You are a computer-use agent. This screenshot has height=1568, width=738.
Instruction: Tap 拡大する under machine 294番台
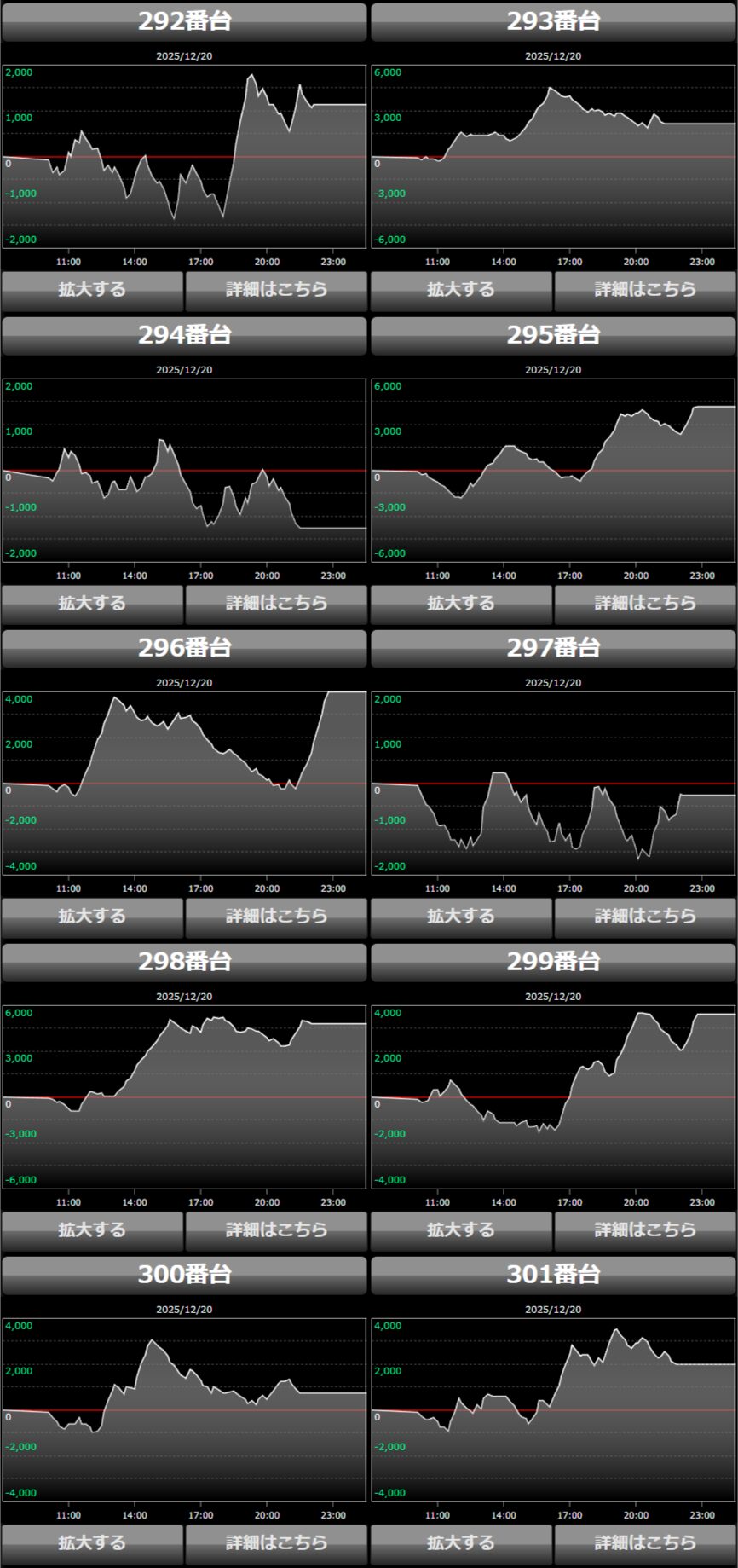pyautogui.click(x=92, y=604)
